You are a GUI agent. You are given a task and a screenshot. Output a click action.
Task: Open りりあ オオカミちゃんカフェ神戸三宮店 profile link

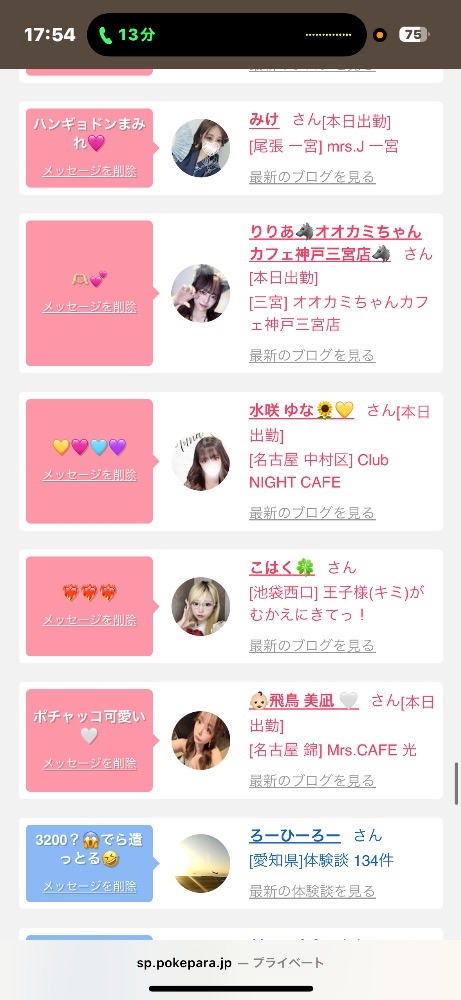click(x=335, y=243)
